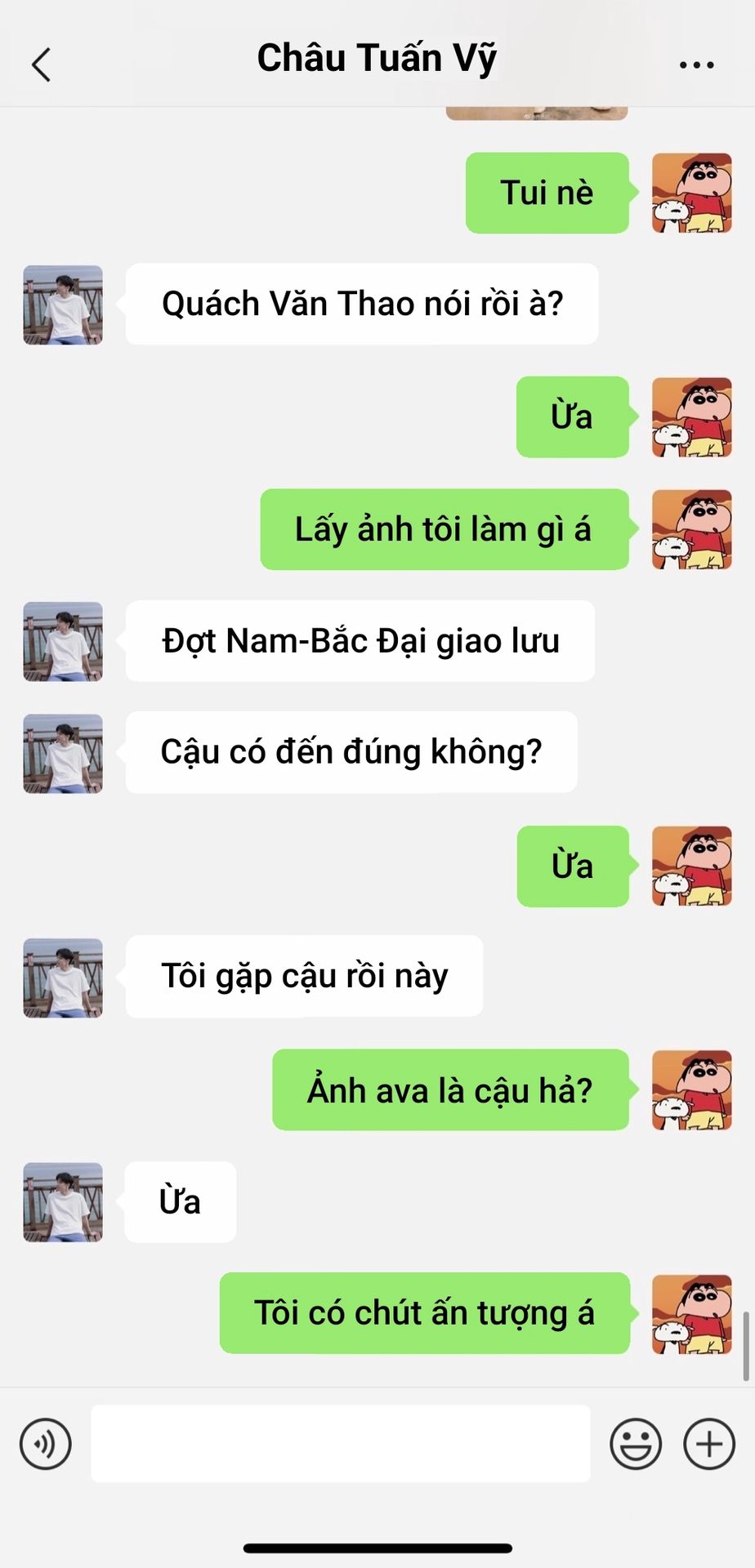Open the partially visible image message at top
This screenshot has width=755, height=1568.
pyautogui.click(x=537, y=113)
